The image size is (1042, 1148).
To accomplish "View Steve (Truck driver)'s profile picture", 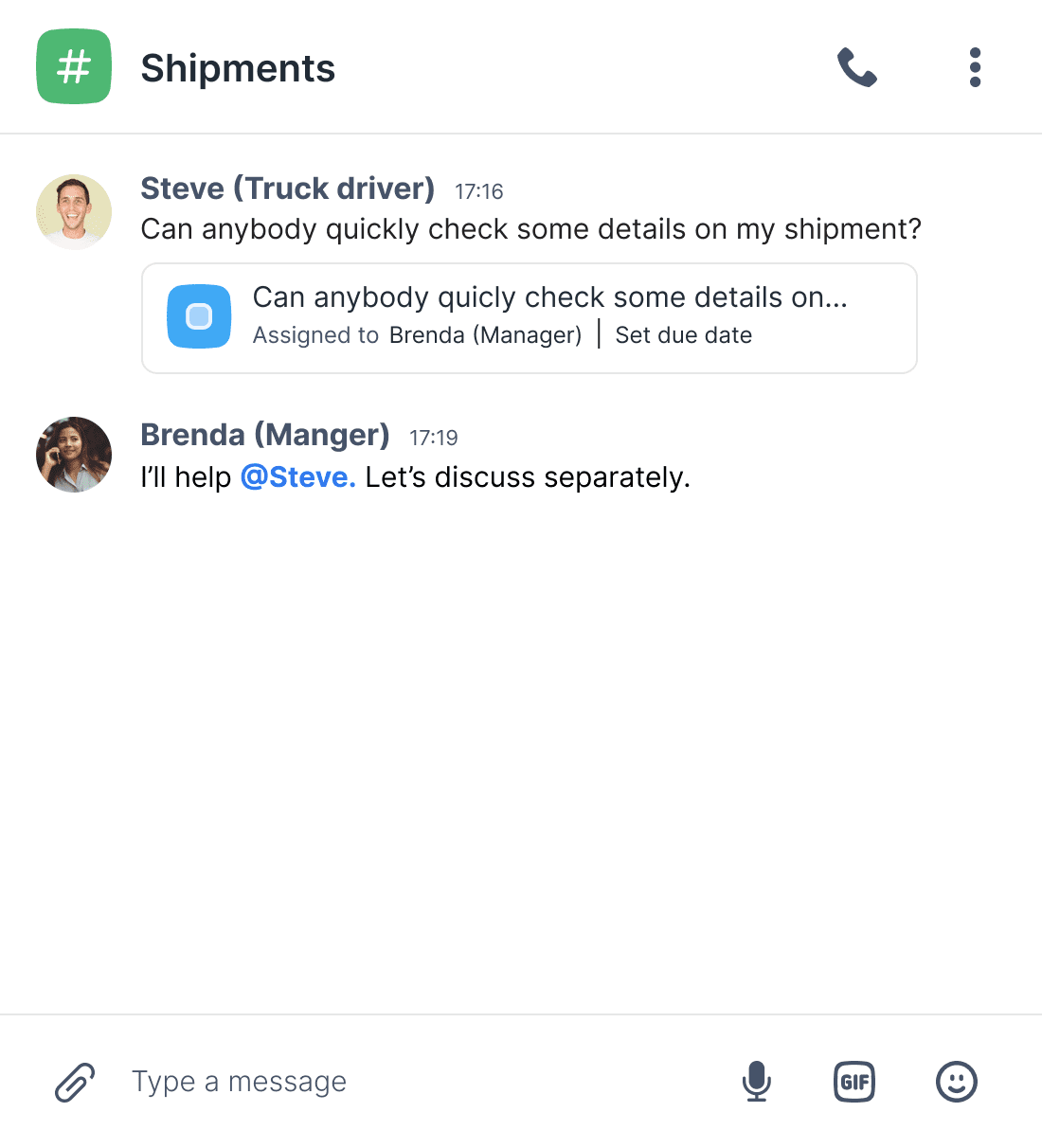I will (x=74, y=212).
